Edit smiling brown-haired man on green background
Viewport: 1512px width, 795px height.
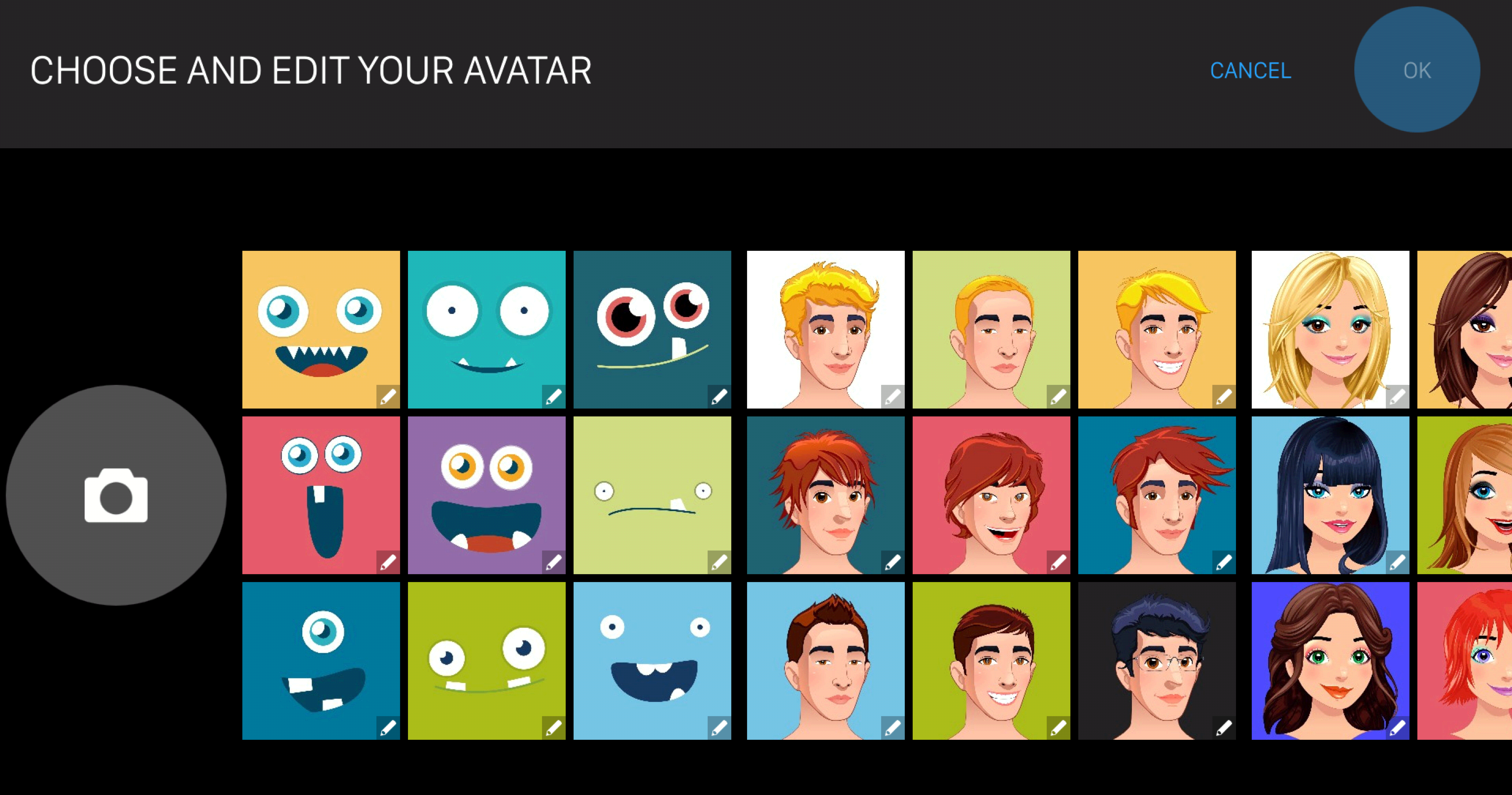point(1058,728)
